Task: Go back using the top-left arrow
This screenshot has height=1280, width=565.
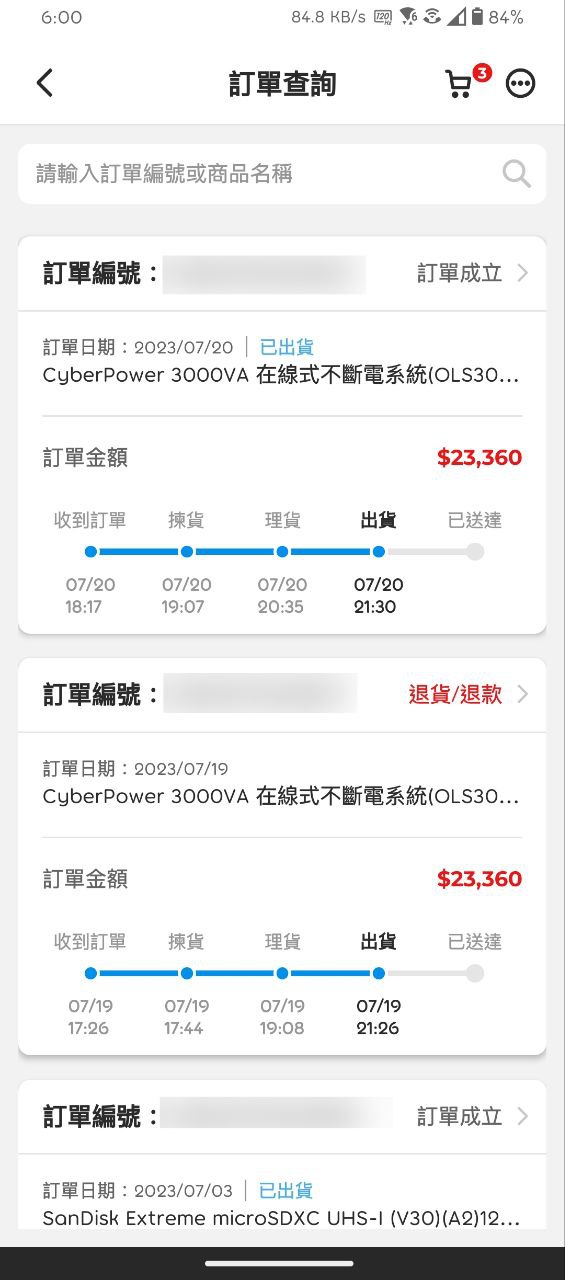Action: pyautogui.click(x=44, y=83)
